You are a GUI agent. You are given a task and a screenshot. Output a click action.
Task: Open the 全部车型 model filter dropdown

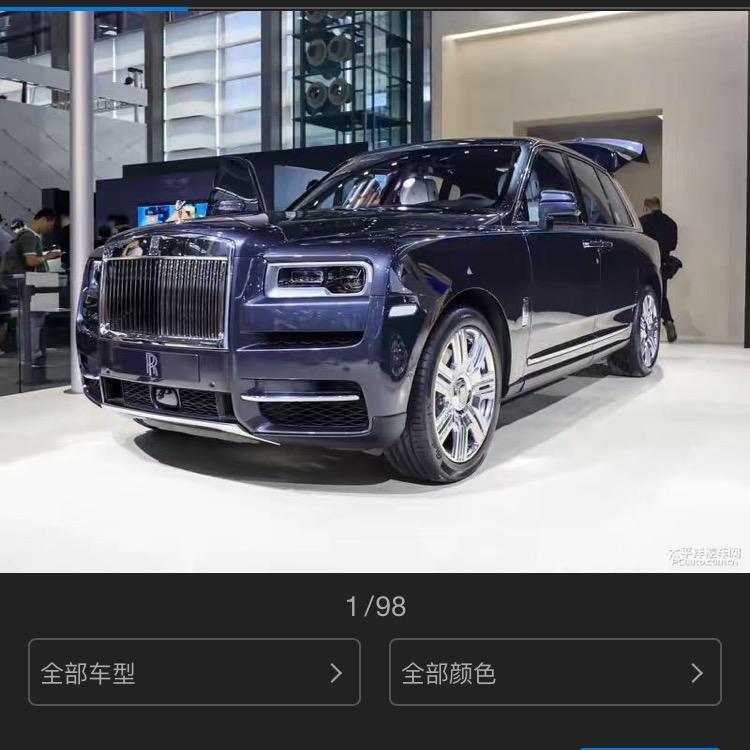[x=194, y=672]
